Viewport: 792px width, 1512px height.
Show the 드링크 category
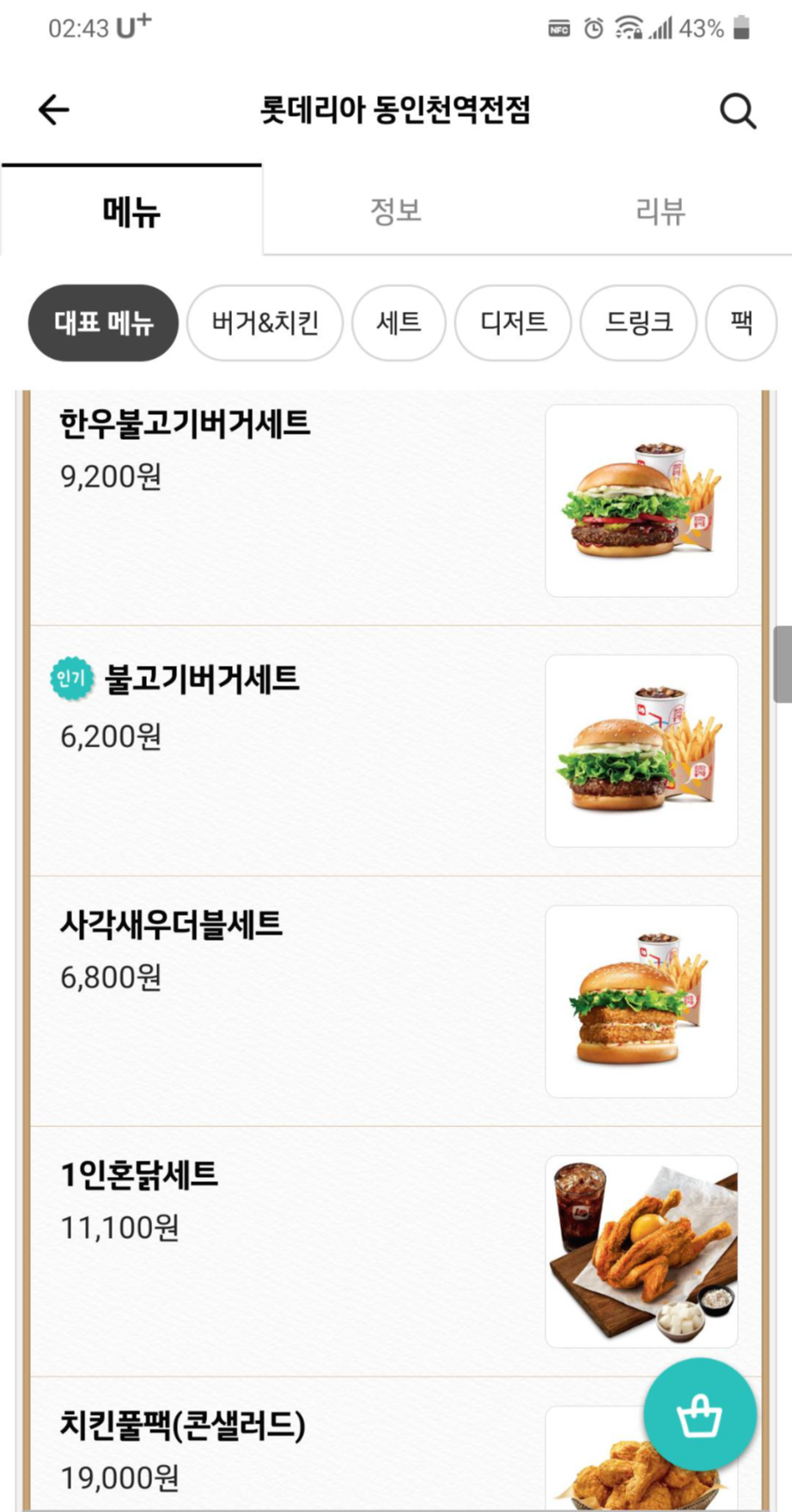click(x=638, y=323)
